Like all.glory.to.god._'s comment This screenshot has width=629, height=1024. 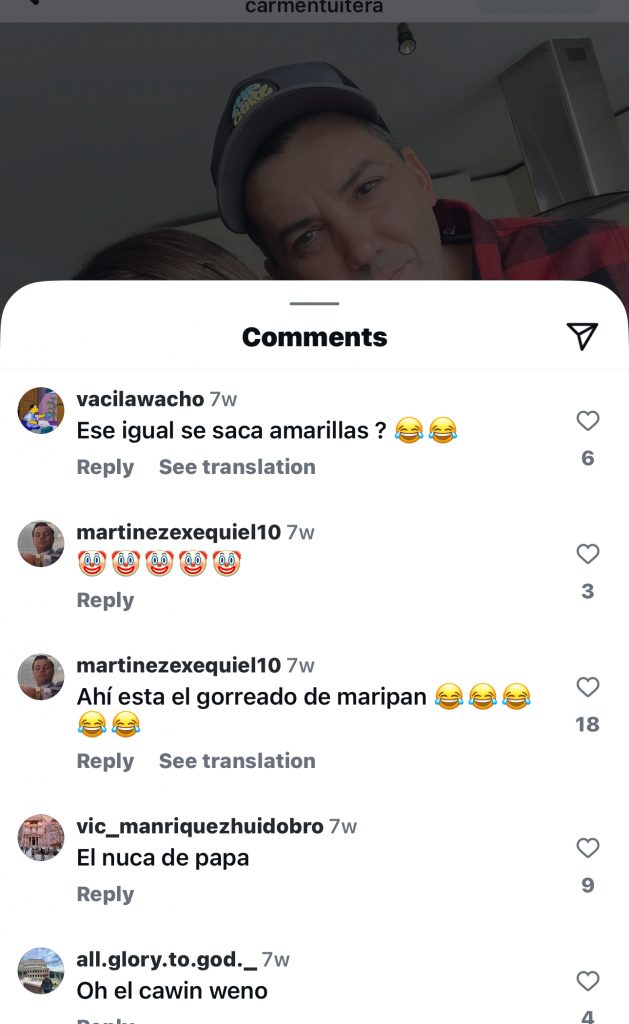click(588, 981)
